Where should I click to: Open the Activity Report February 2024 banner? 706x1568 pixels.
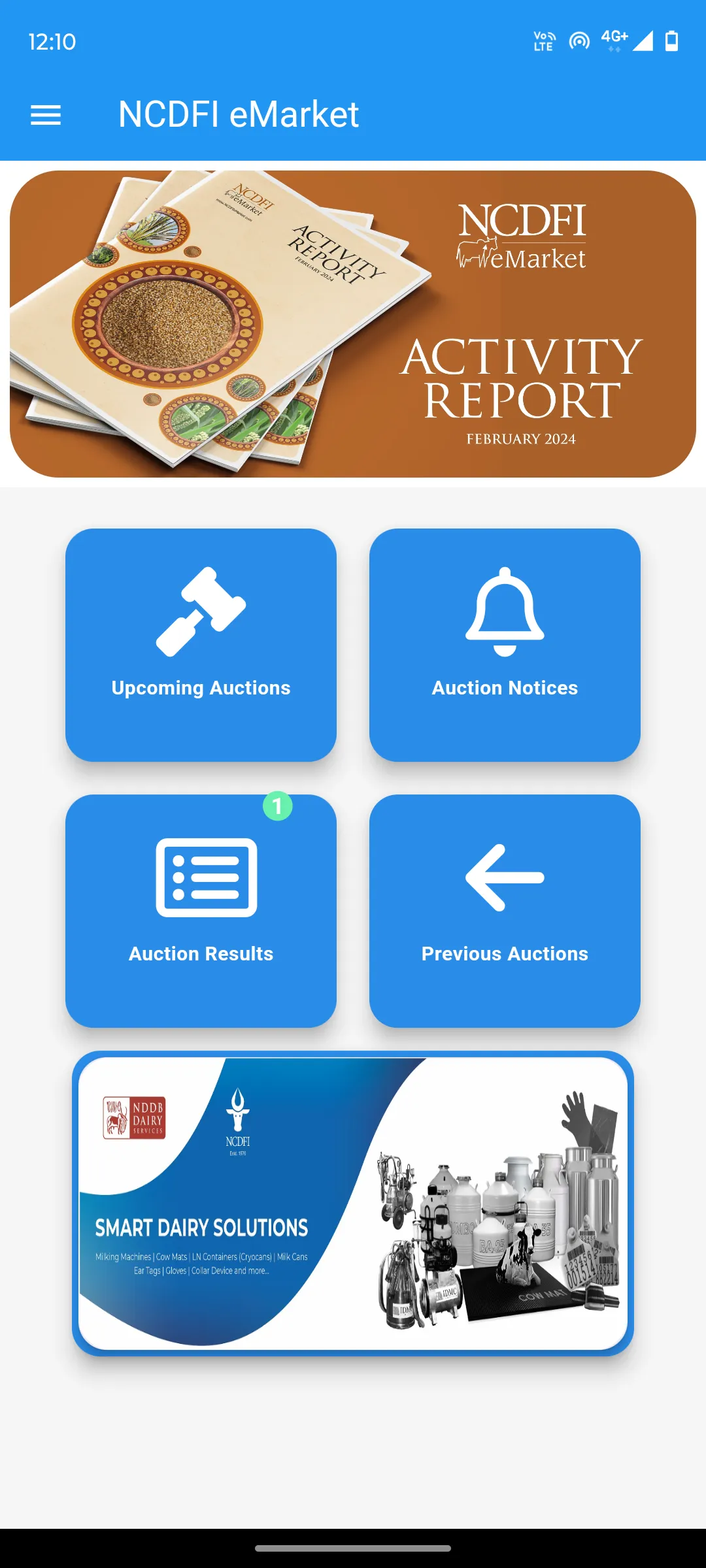pos(353,324)
